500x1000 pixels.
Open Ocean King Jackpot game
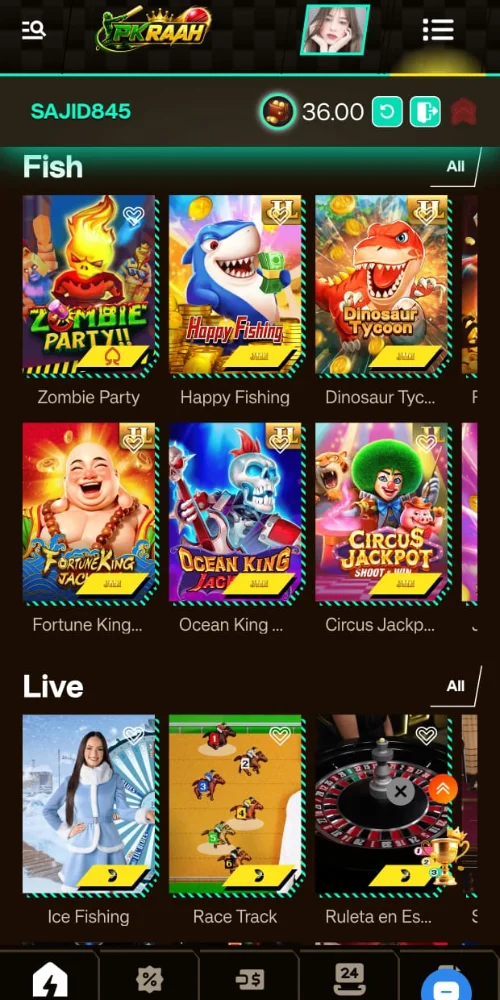(x=235, y=512)
